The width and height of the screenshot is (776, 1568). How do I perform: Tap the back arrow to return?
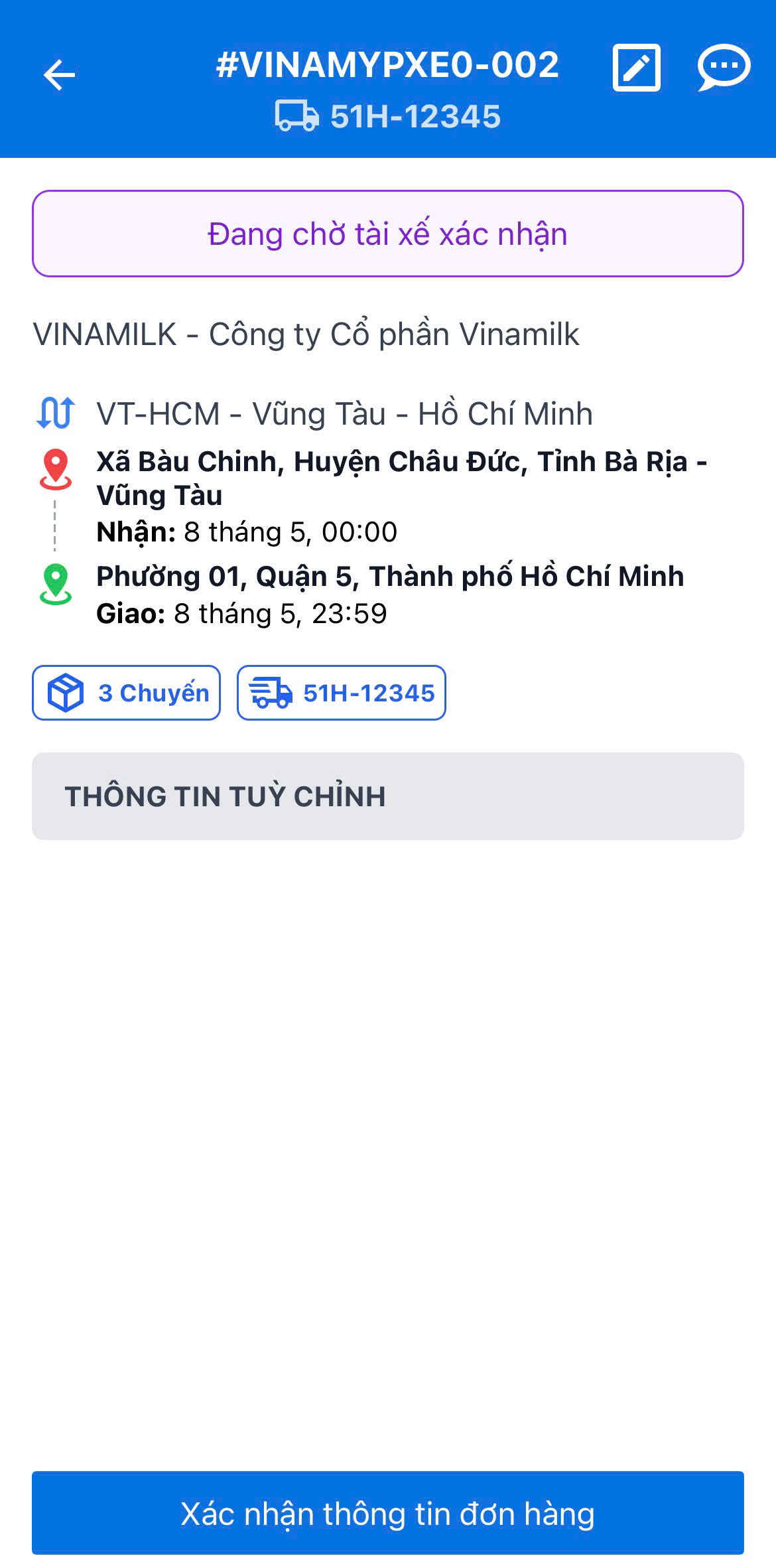pos(59,73)
